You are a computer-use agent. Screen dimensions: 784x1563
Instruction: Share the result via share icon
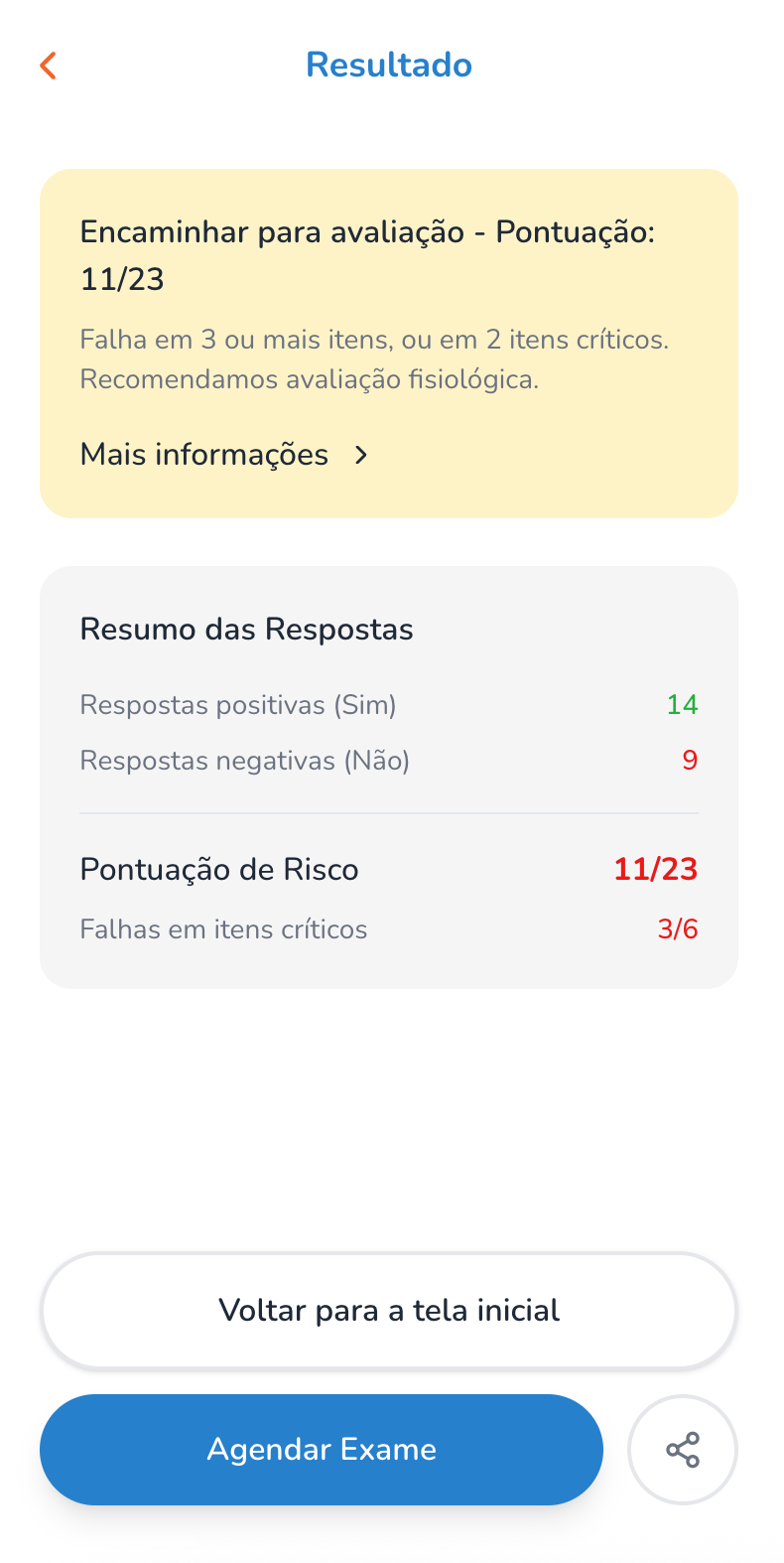point(683,1450)
